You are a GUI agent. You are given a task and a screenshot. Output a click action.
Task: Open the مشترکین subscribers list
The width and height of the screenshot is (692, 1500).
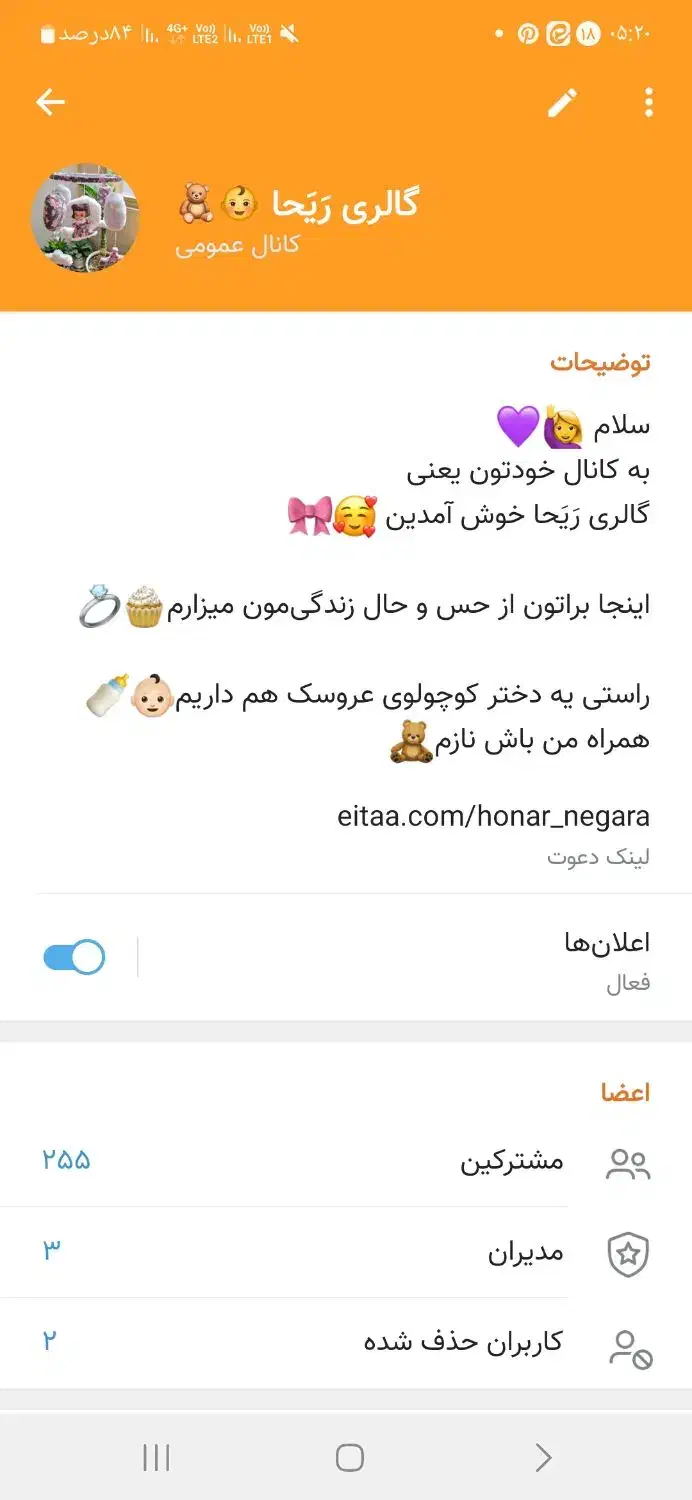coord(346,1161)
